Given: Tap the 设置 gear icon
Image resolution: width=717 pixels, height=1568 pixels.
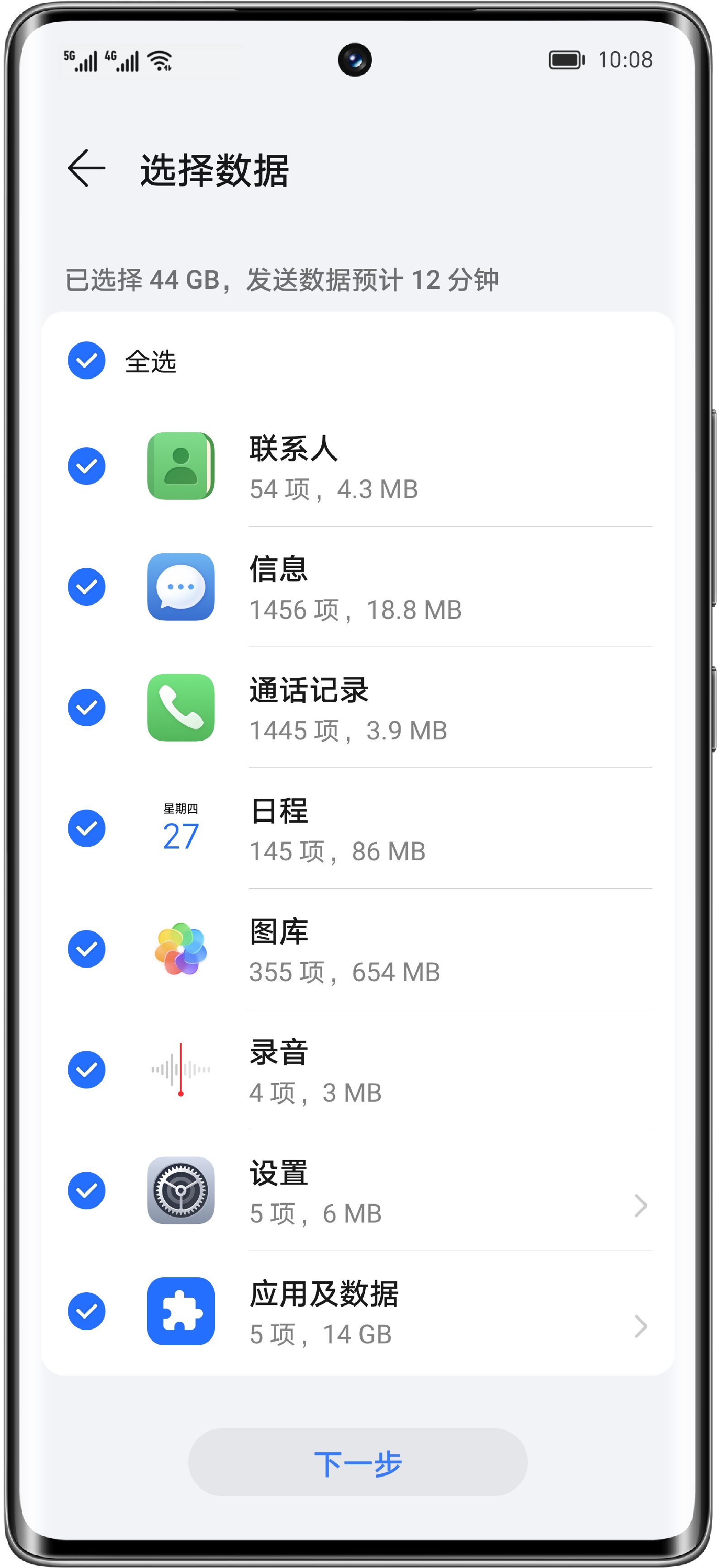Looking at the screenshot, I should click(180, 1190).
